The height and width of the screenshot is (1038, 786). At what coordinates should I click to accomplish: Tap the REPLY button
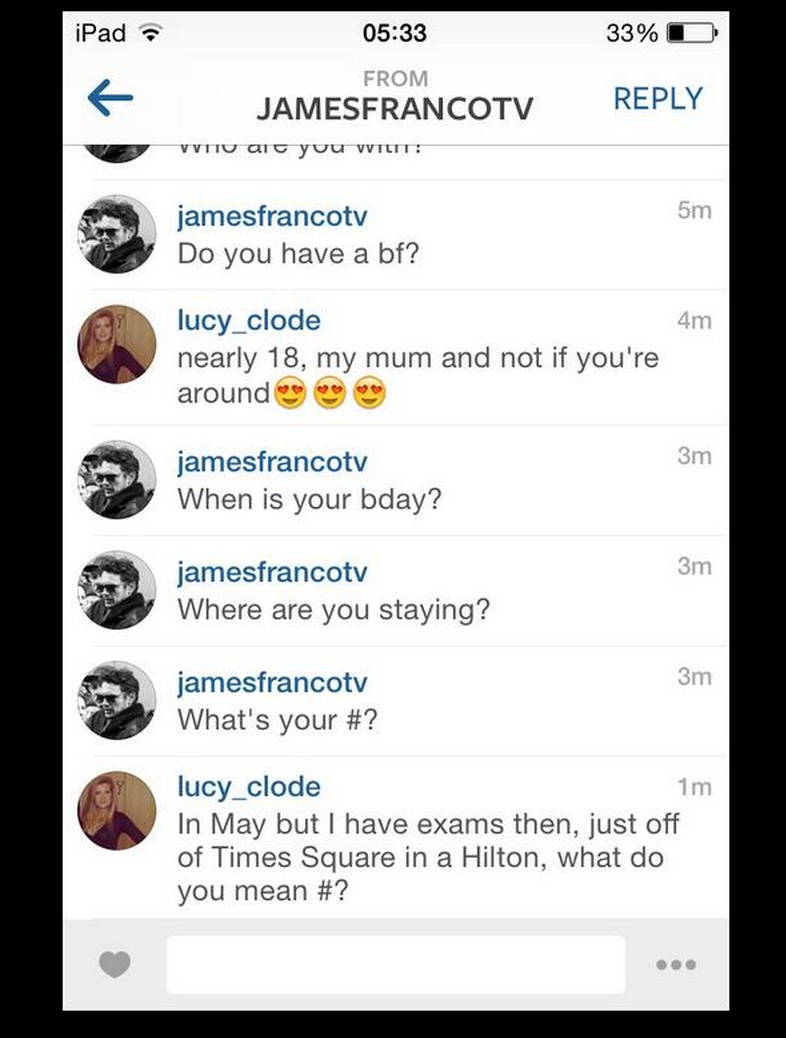pyautogui.click(x=657, y=99)
